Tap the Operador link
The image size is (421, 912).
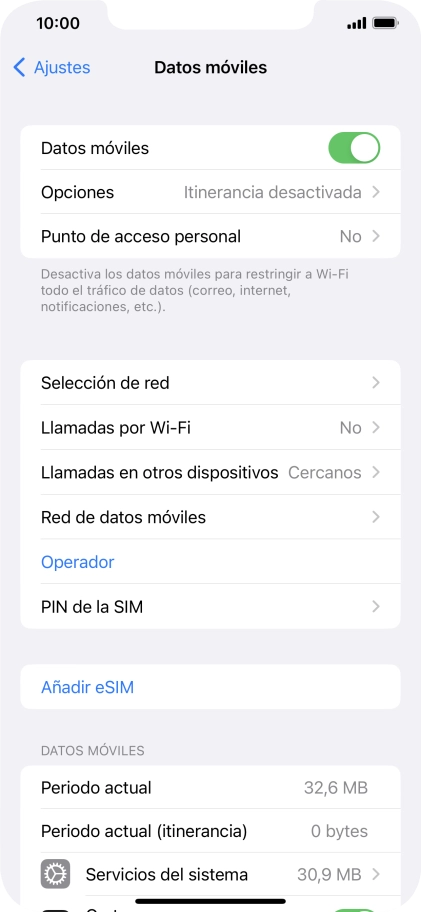78,562
